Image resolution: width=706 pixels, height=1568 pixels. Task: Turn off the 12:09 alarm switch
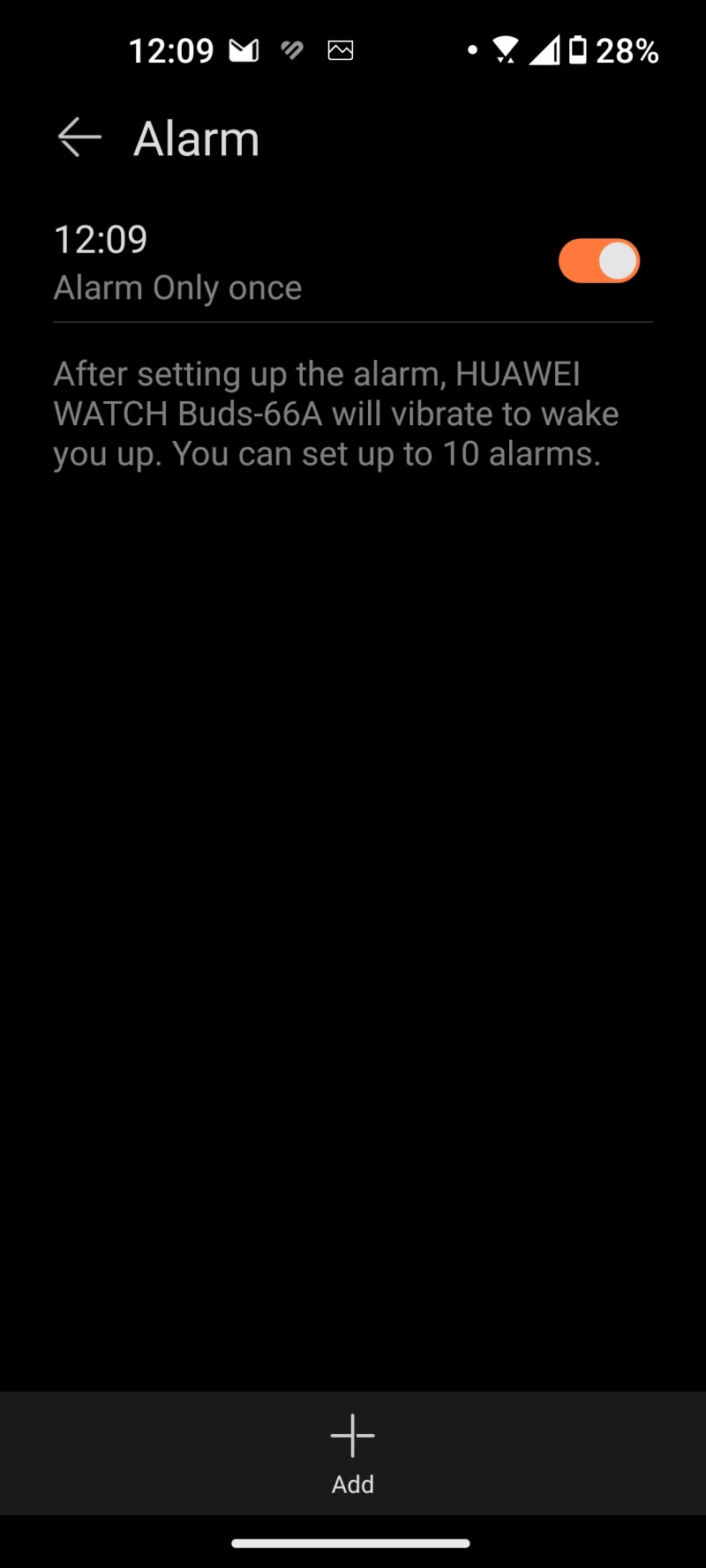(599, 261)
